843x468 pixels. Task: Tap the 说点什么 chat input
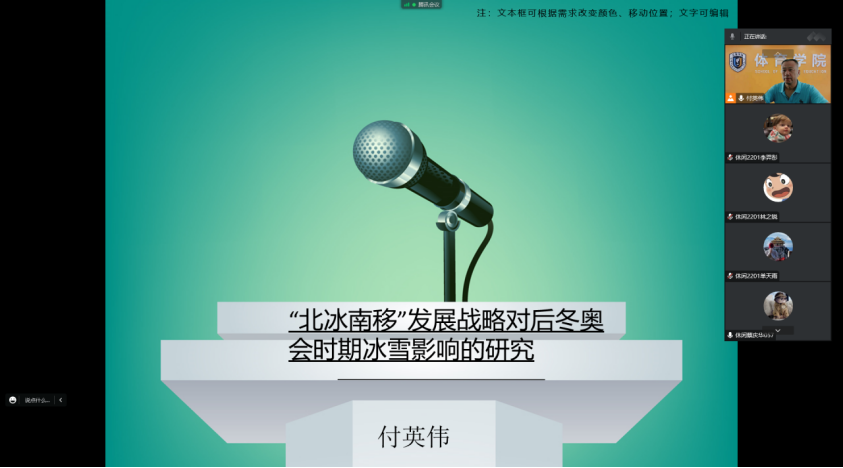coord(37,400)
